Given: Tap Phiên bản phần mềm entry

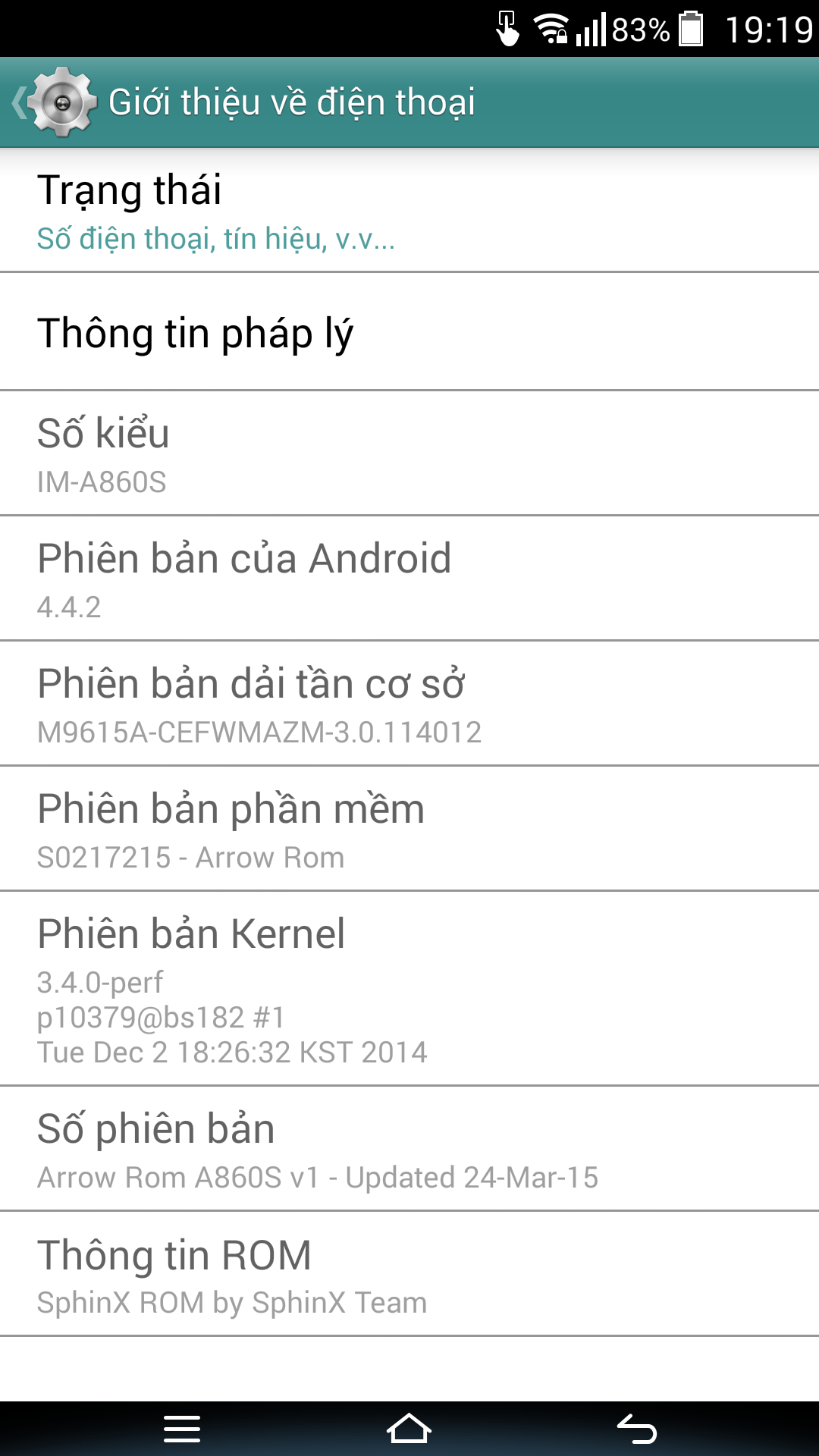Looking at the screenshot, I should [x=409, y=830].
